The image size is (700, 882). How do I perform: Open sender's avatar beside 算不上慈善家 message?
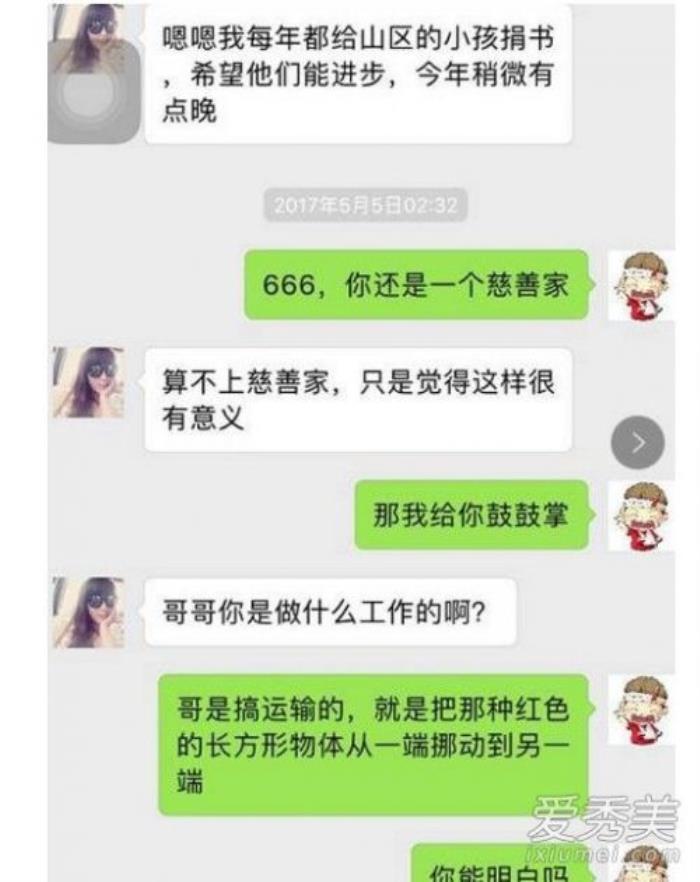tap(88, 384)
